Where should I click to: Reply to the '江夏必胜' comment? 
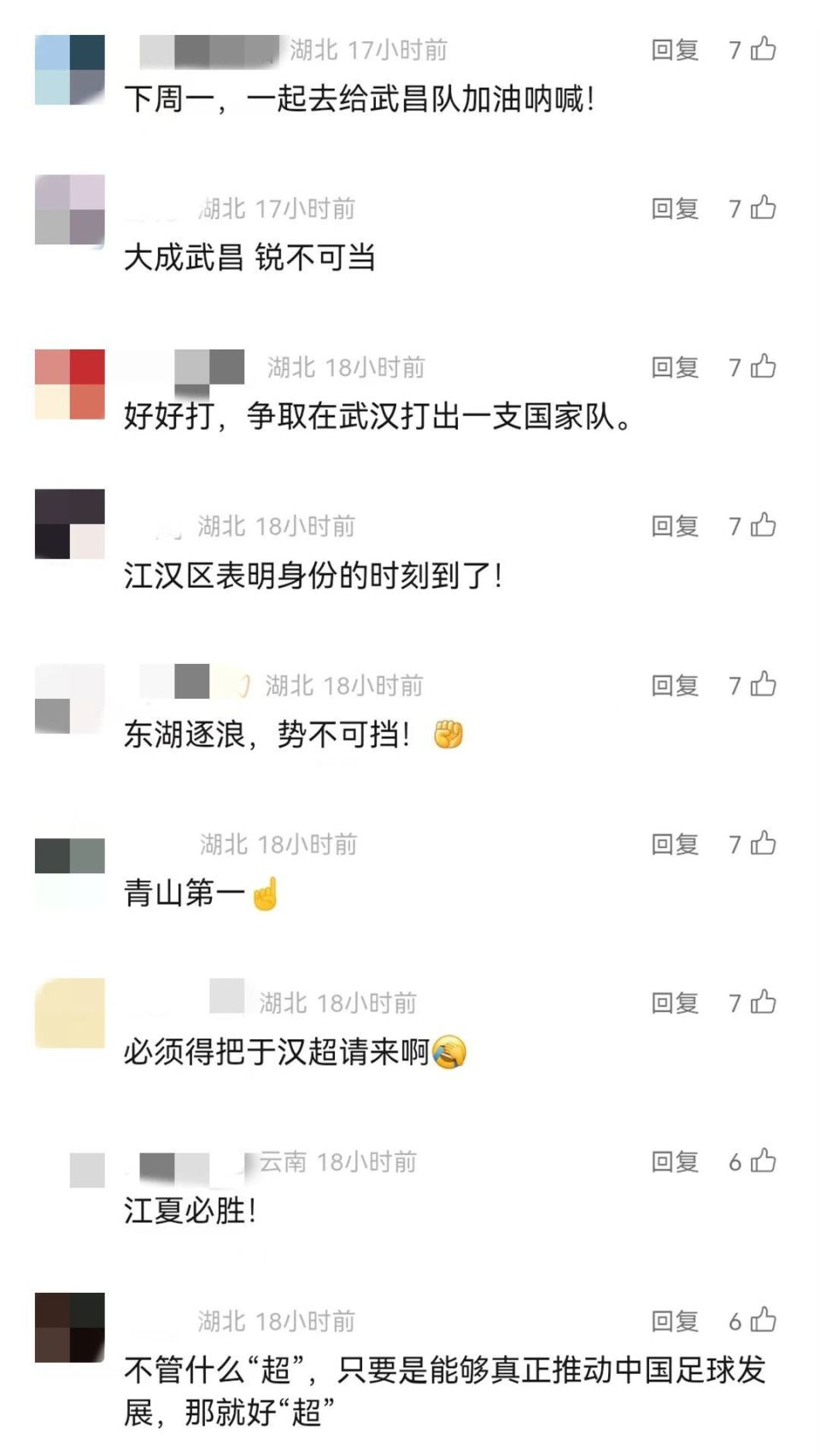[x=676, y=1162]
